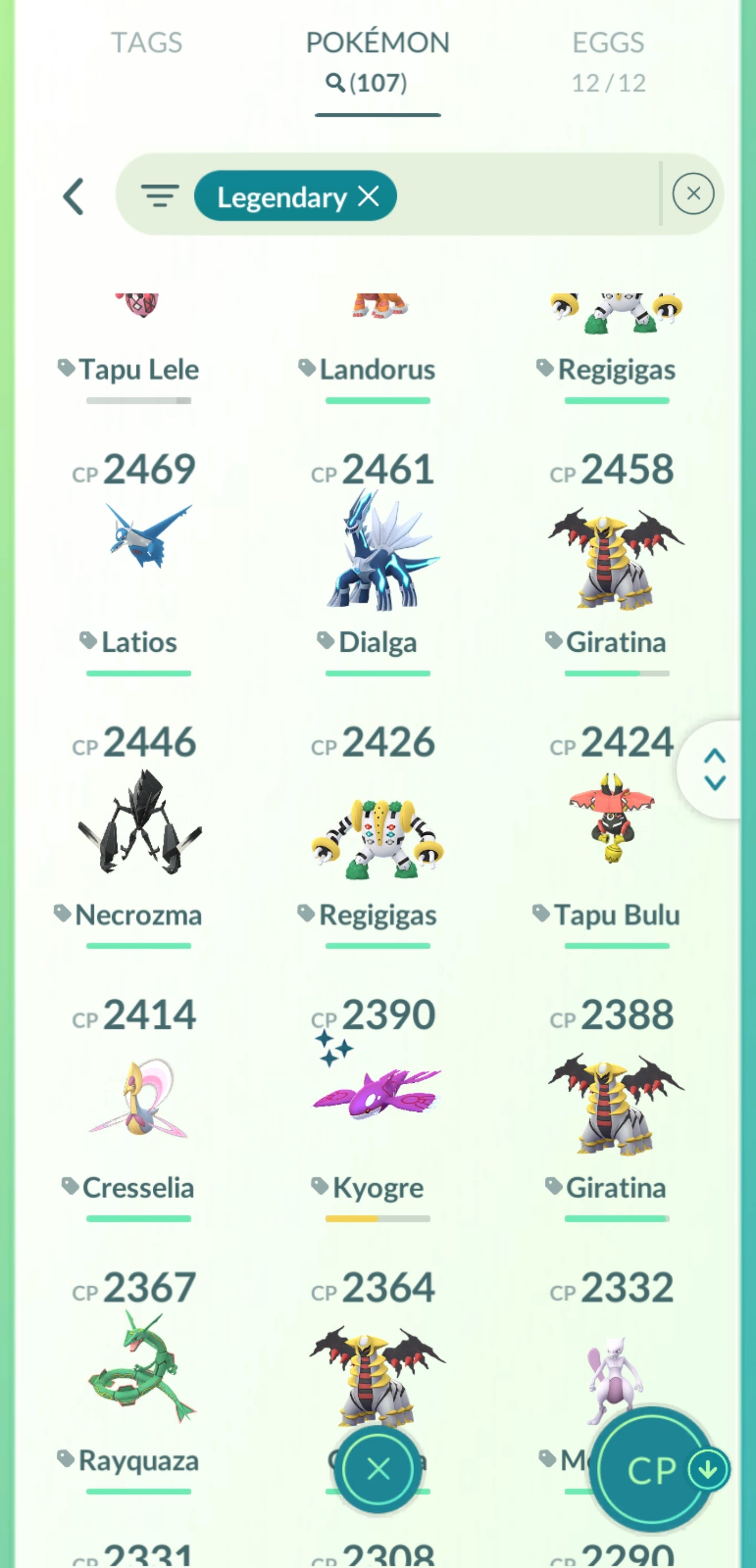756x1568 pixels.
Task: Go back with the left arrow
Action: 73,197
